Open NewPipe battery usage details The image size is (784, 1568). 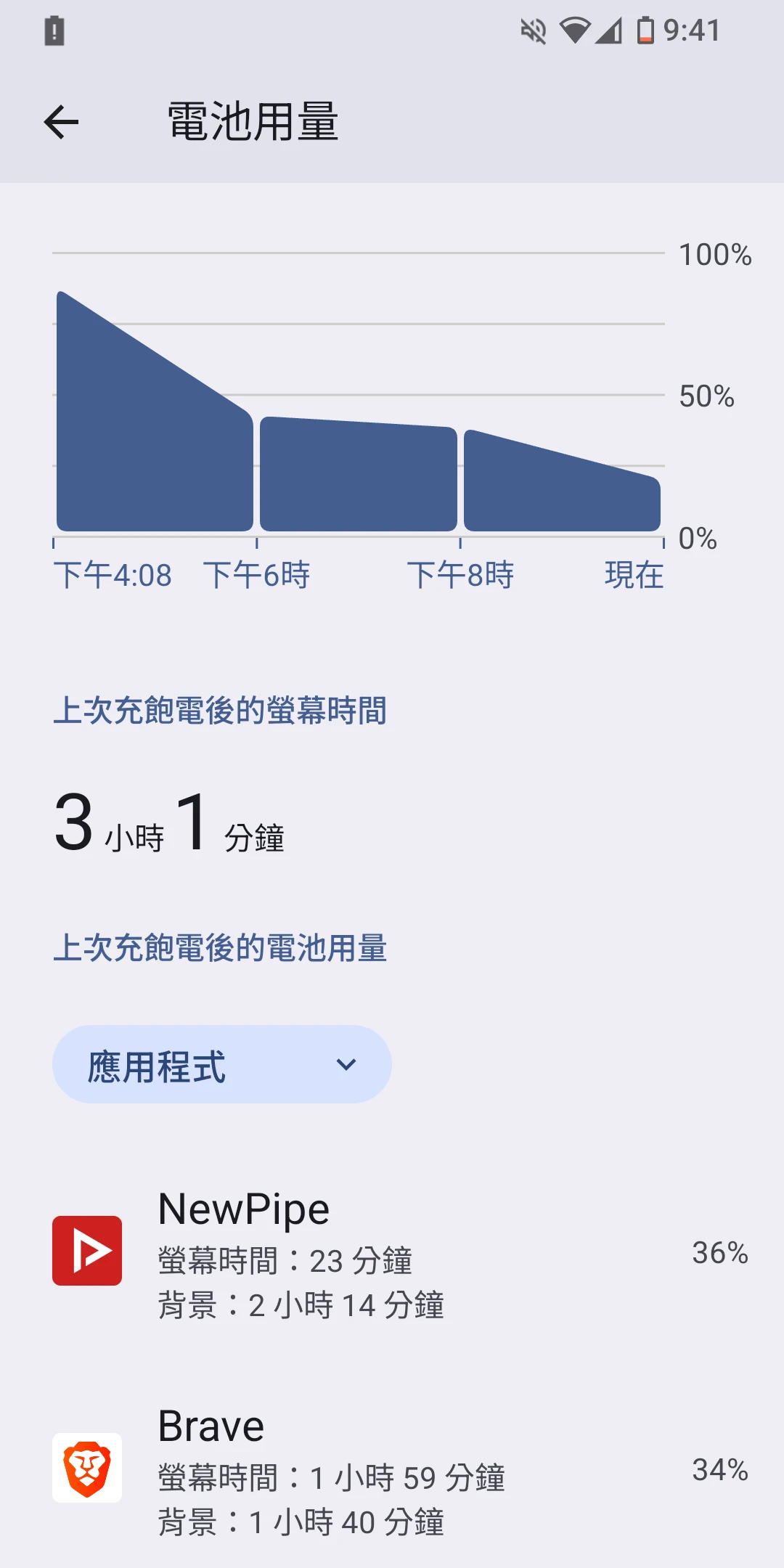point(392,1252)
